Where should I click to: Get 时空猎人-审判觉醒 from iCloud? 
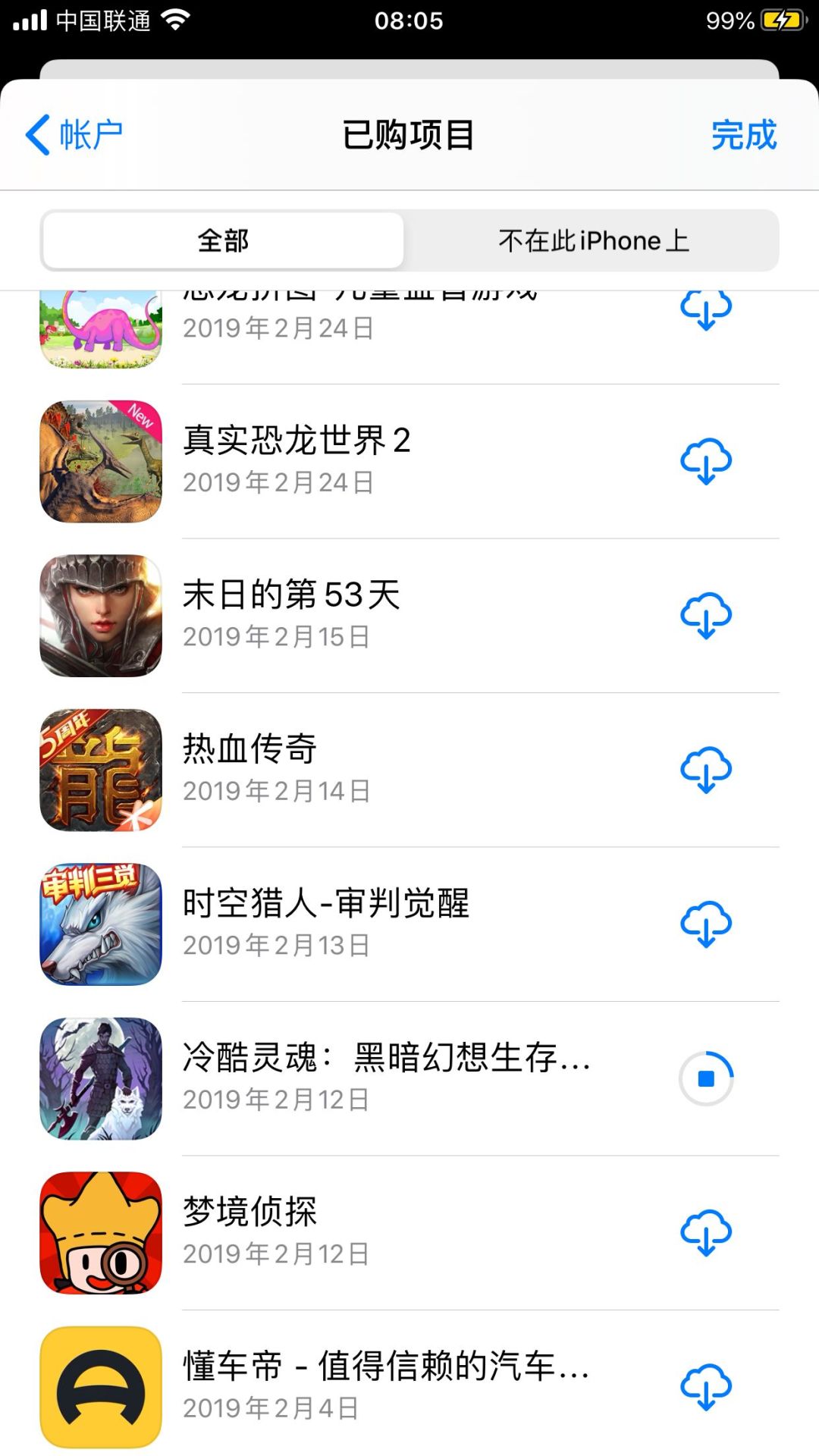tap(706, 924)
